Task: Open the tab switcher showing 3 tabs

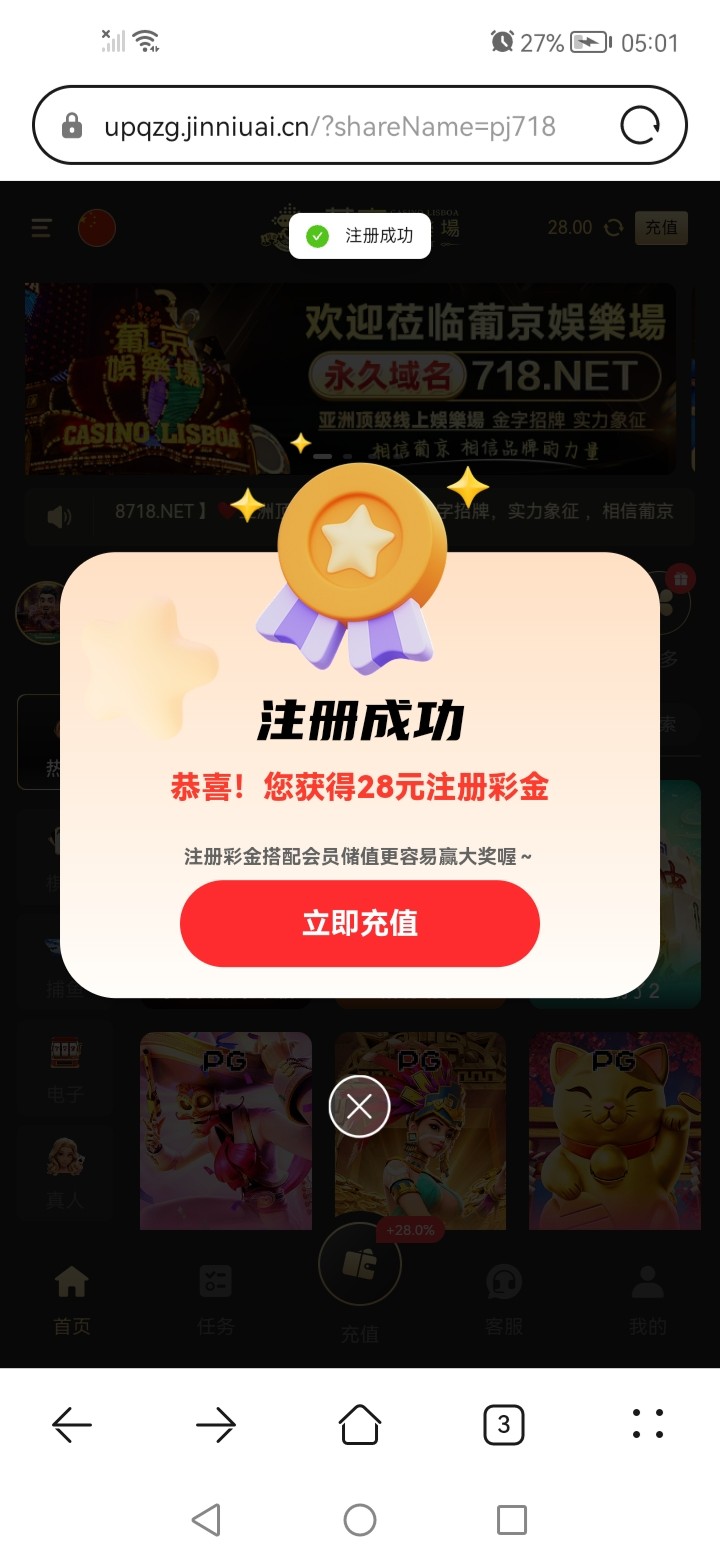Action: tap(504, 1424)
